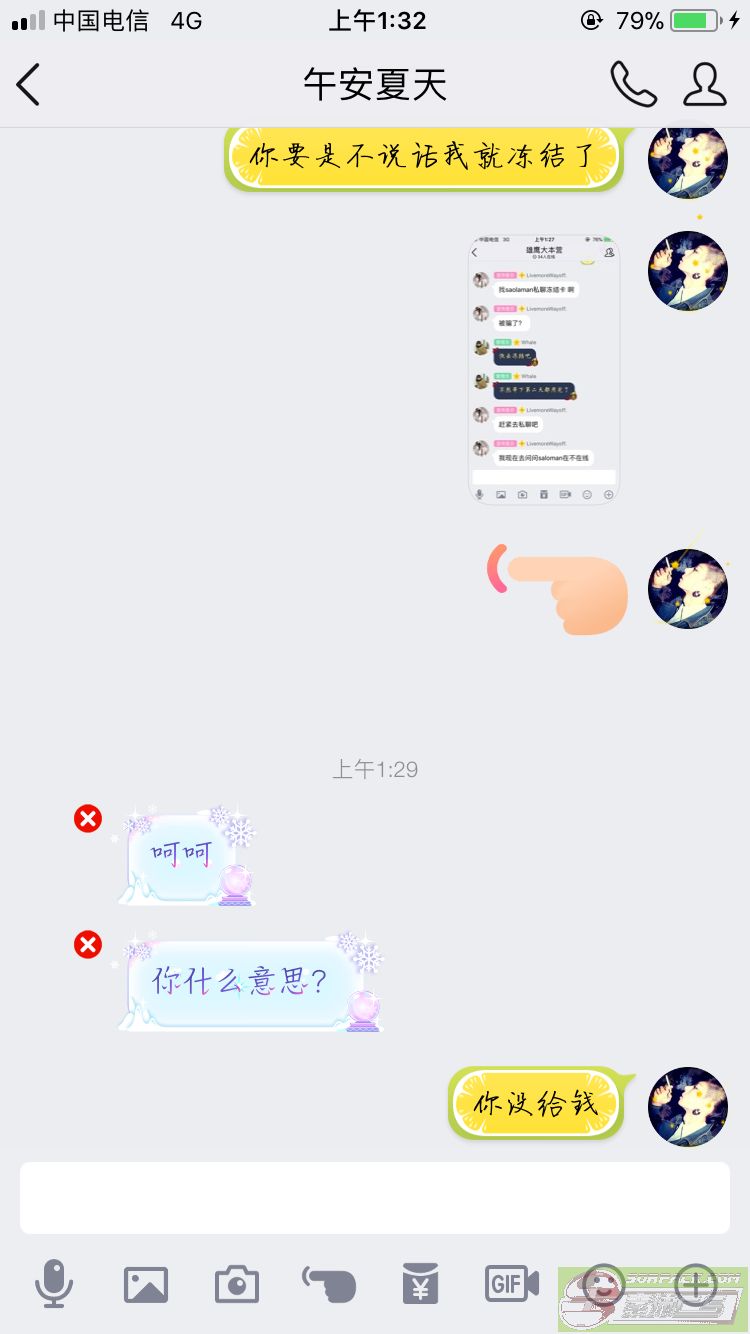Viewport: 750px width, 1334px height.
Task: Open the contact profile icon
Action: tap(704, 85)
